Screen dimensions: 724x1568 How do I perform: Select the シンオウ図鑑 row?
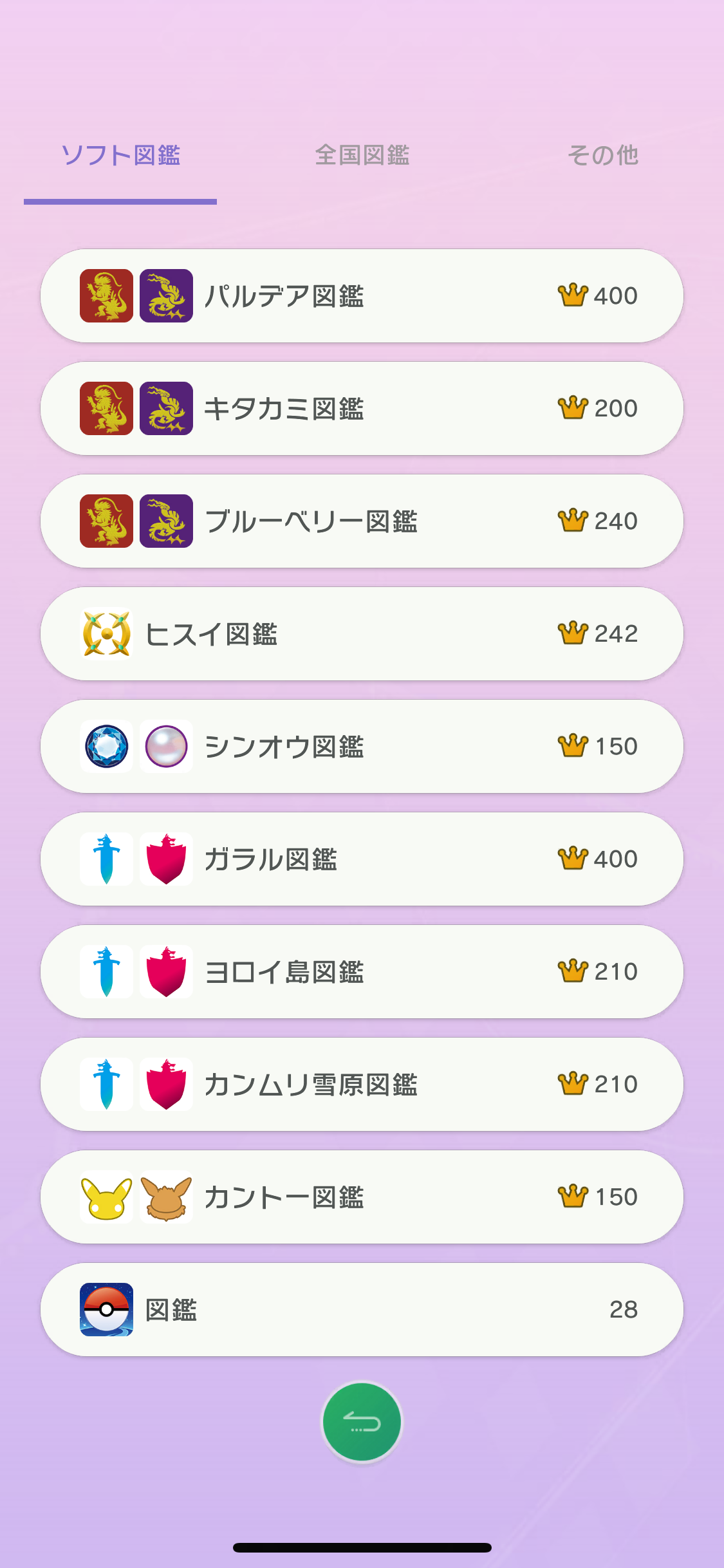point(362,746)
